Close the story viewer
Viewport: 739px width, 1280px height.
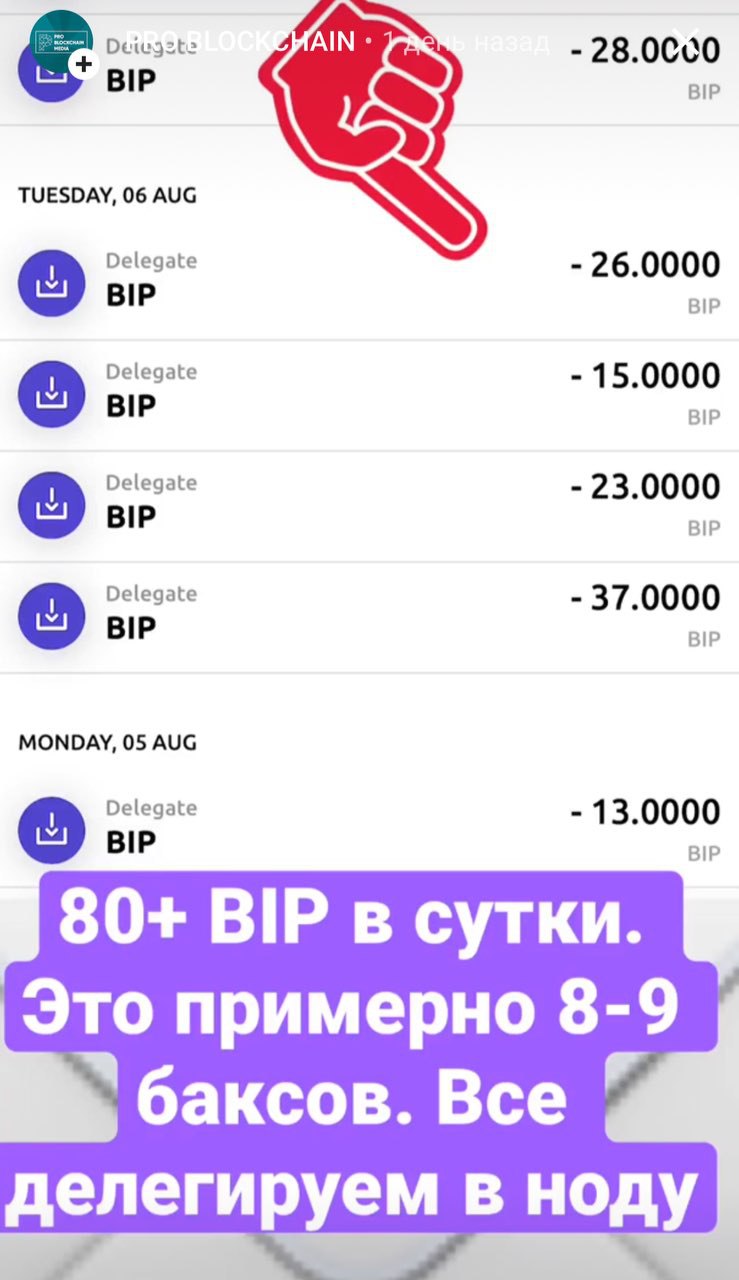tap(688, 42)
